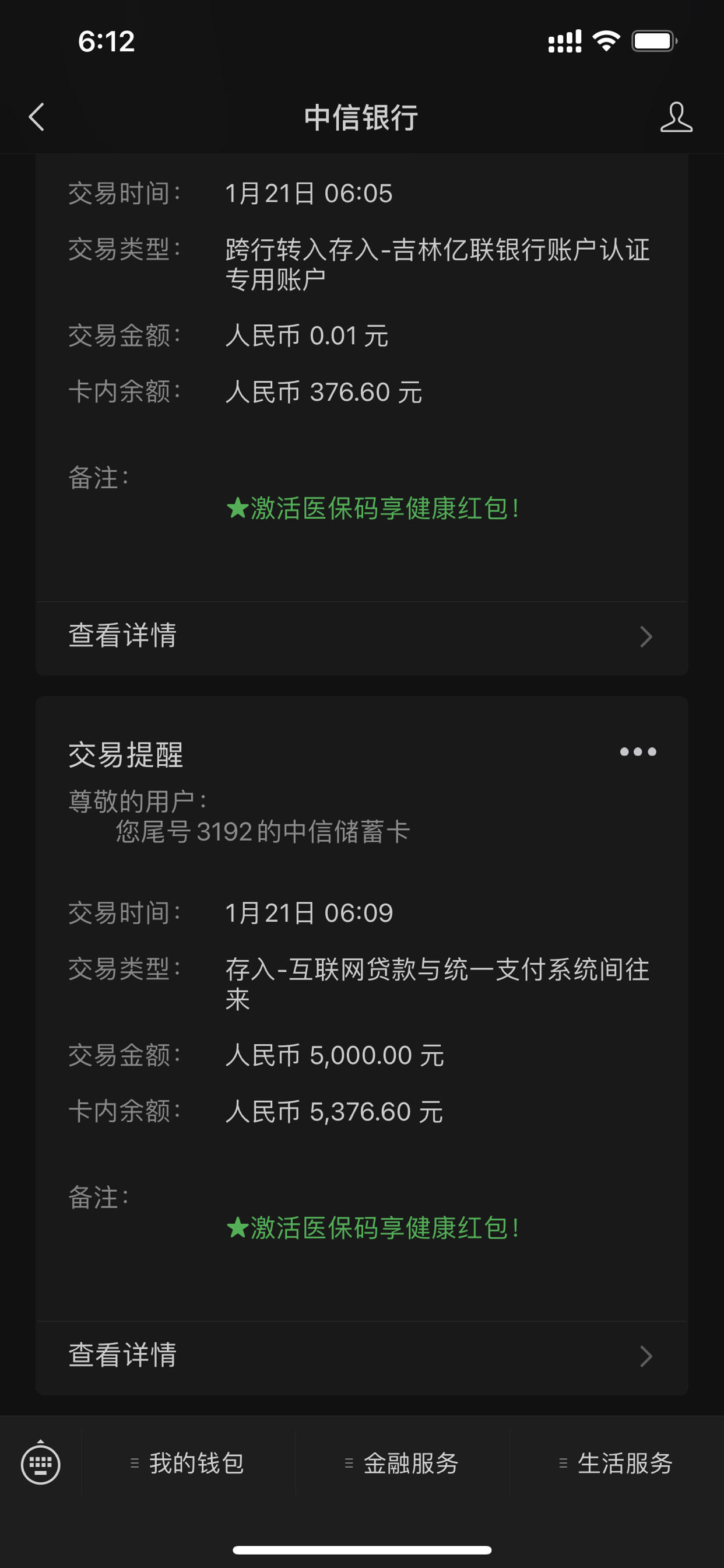Switch to keyboard input mode
This screenshot has width=724, height=1568.
[40, 1464]
